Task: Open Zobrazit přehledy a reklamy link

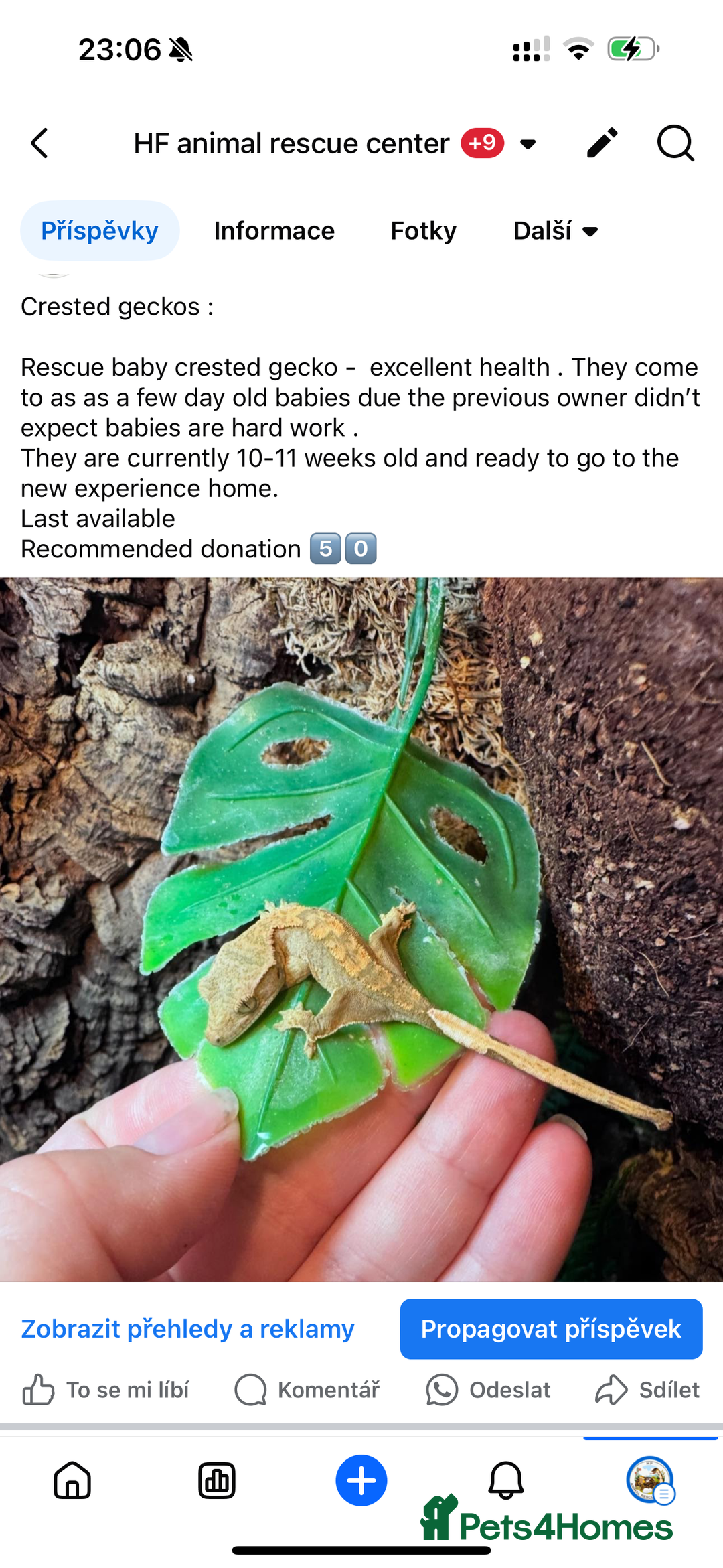Action: (187, 1329)
